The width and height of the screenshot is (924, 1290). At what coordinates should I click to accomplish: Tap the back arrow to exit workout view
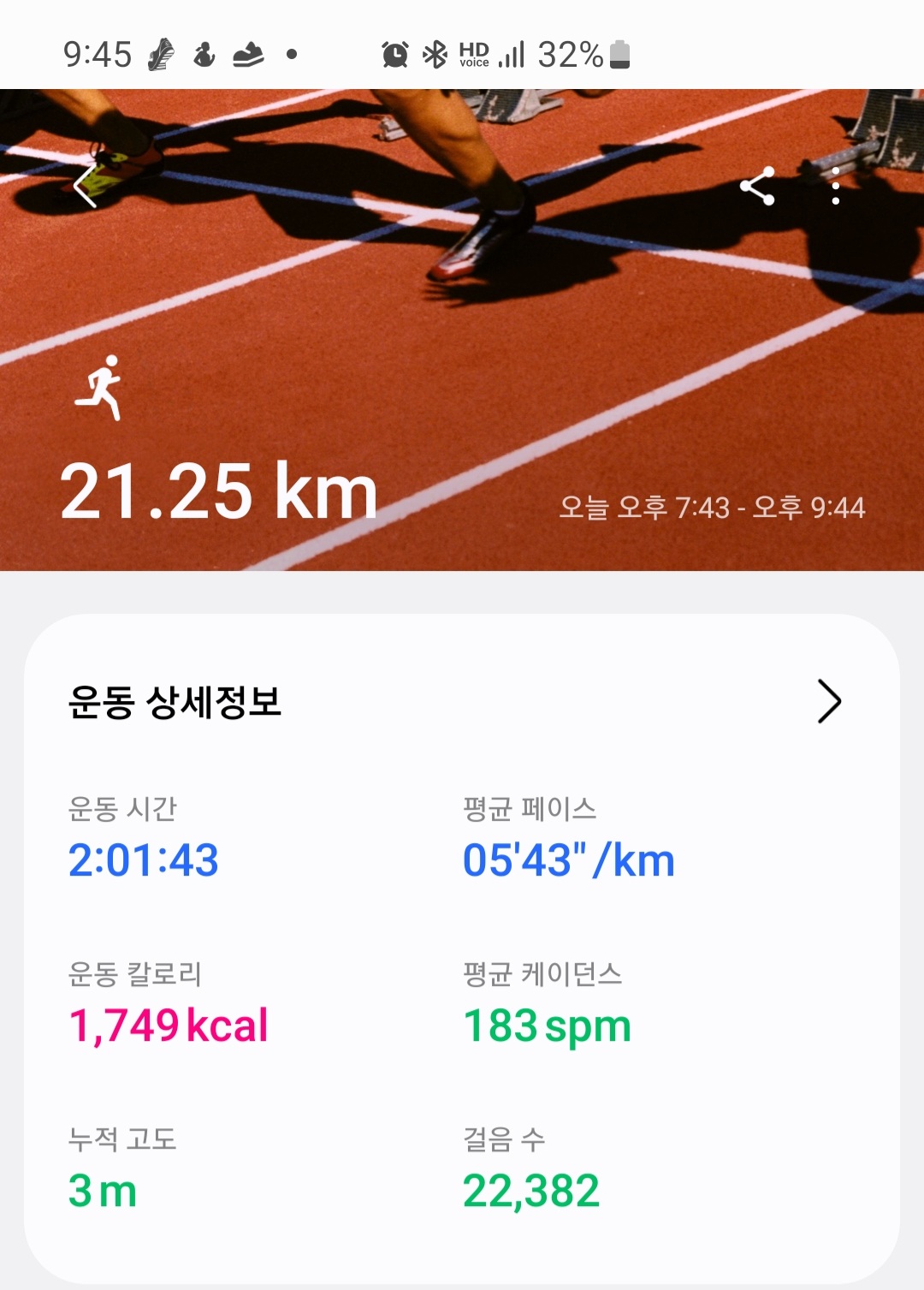click(x=83, y=187)
